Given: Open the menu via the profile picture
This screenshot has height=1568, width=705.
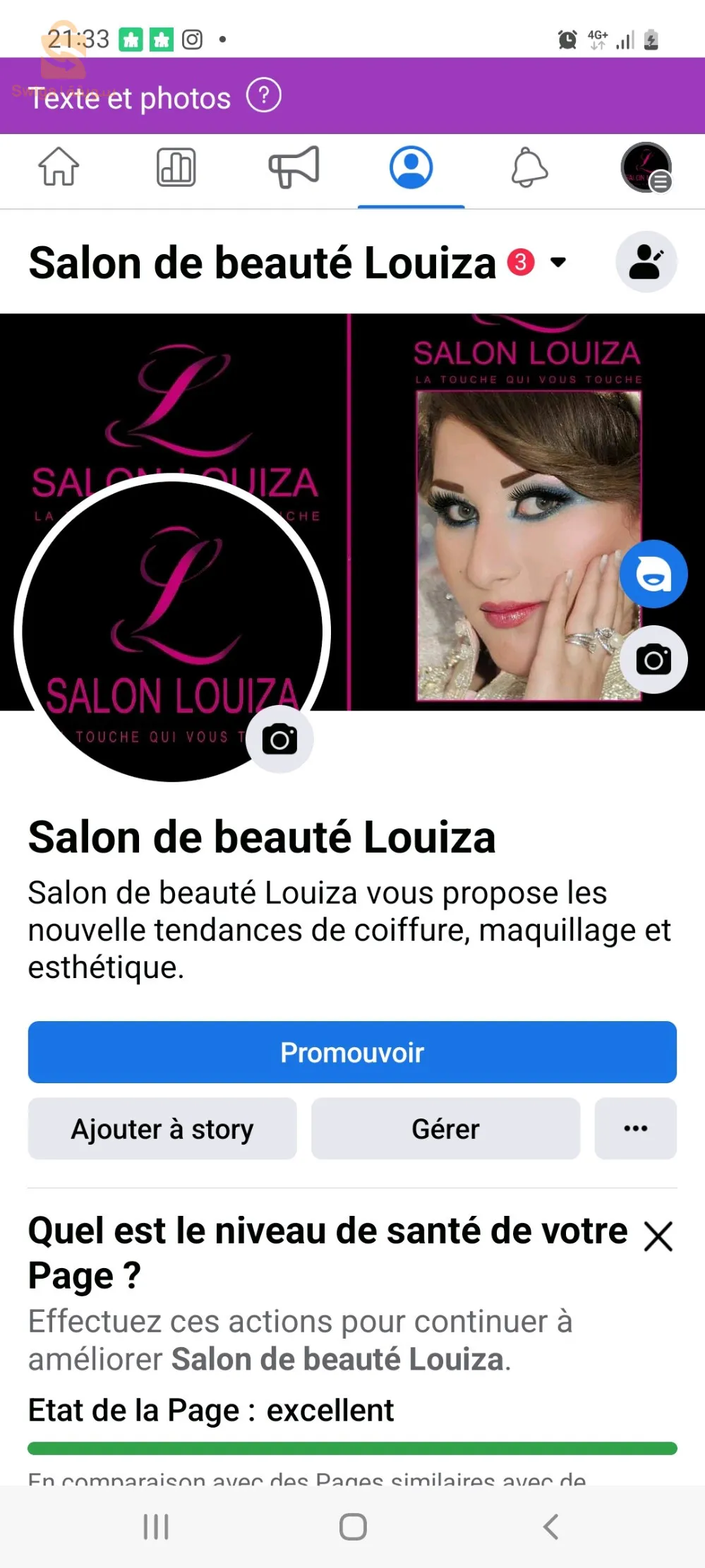Looking at the screenshot, I should coord(646,168).
